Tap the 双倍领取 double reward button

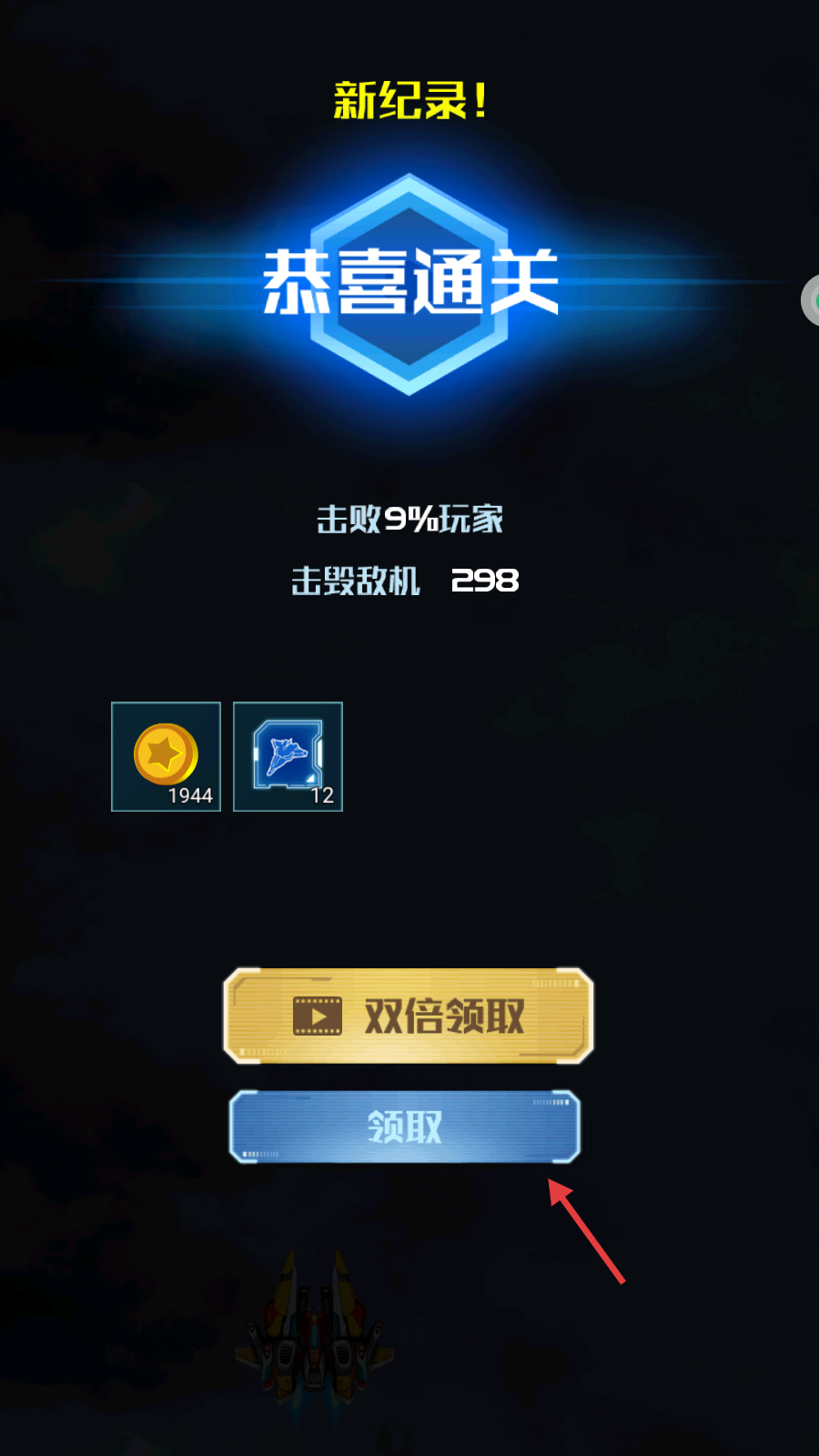[x=409, y=1016]
